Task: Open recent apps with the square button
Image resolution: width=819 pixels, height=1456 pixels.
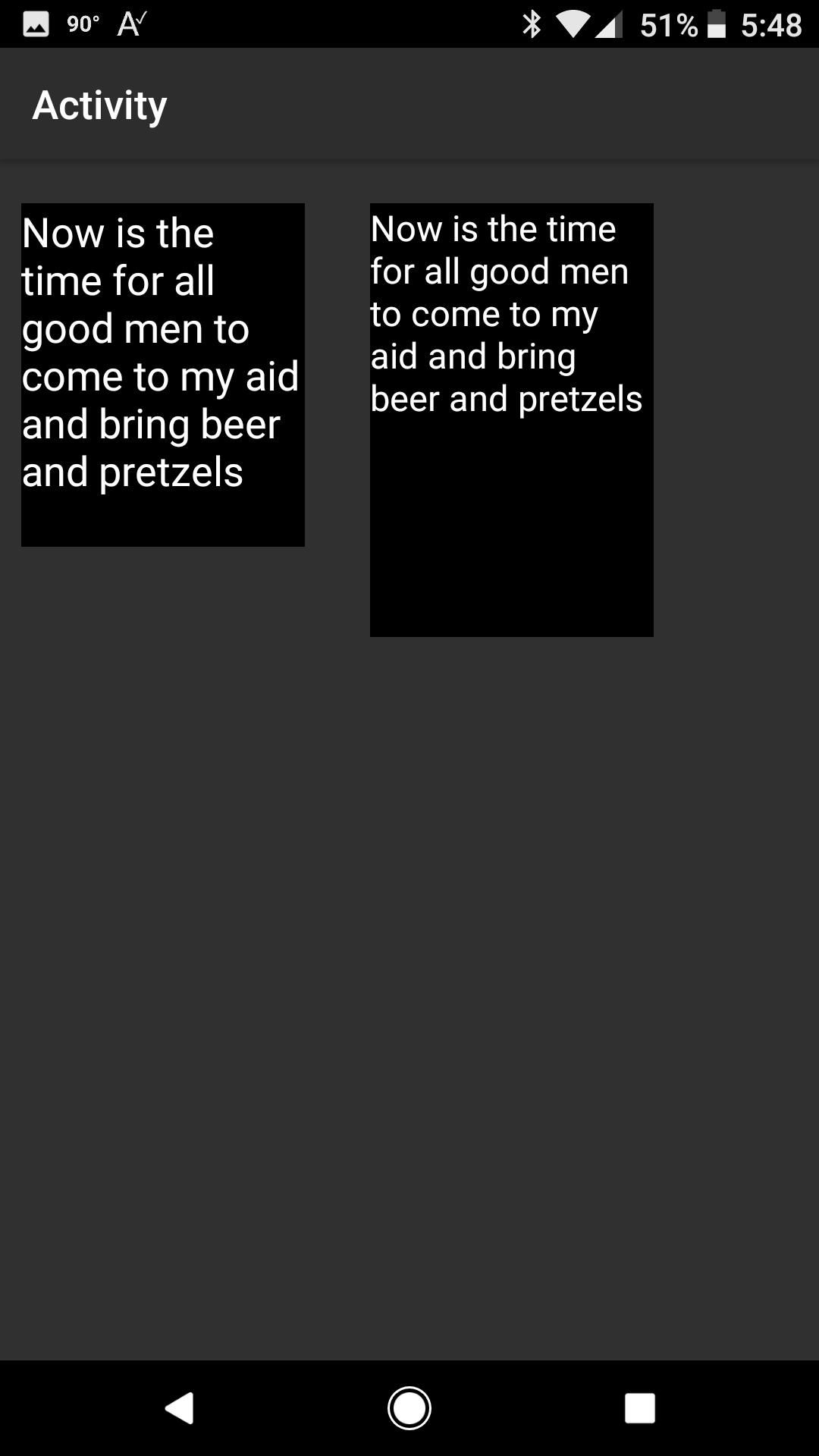Action: coord(639,1408)
